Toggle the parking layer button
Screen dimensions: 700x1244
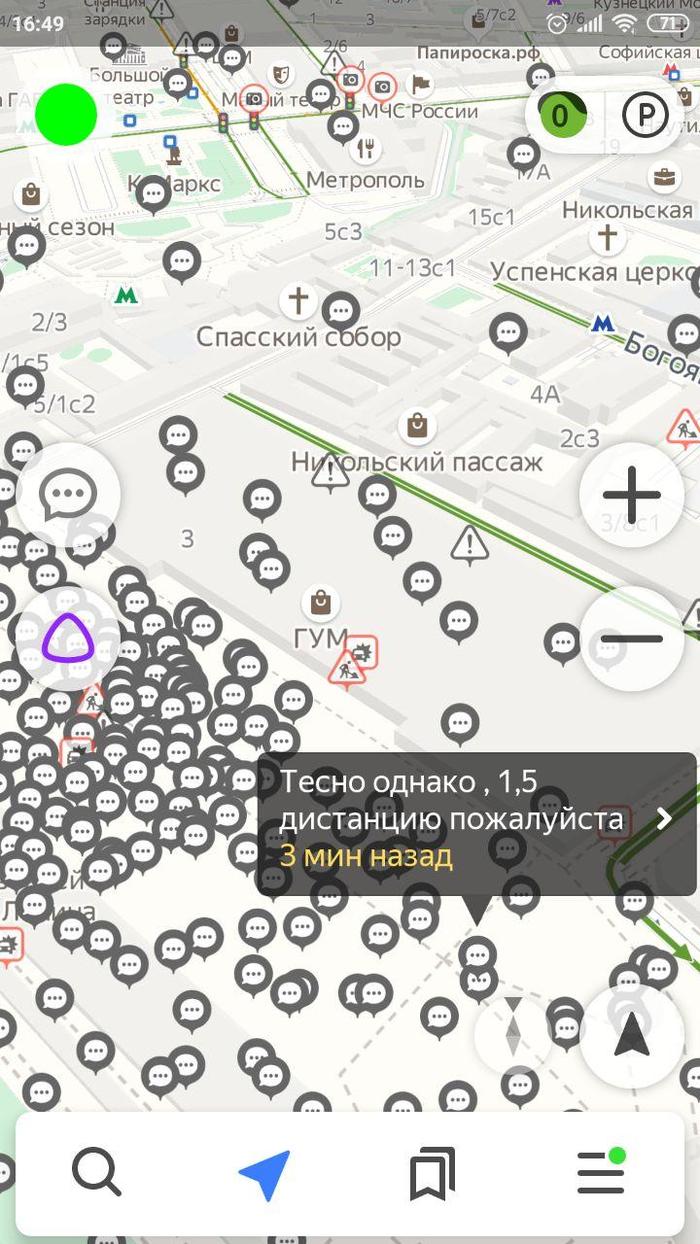point(645,116)
